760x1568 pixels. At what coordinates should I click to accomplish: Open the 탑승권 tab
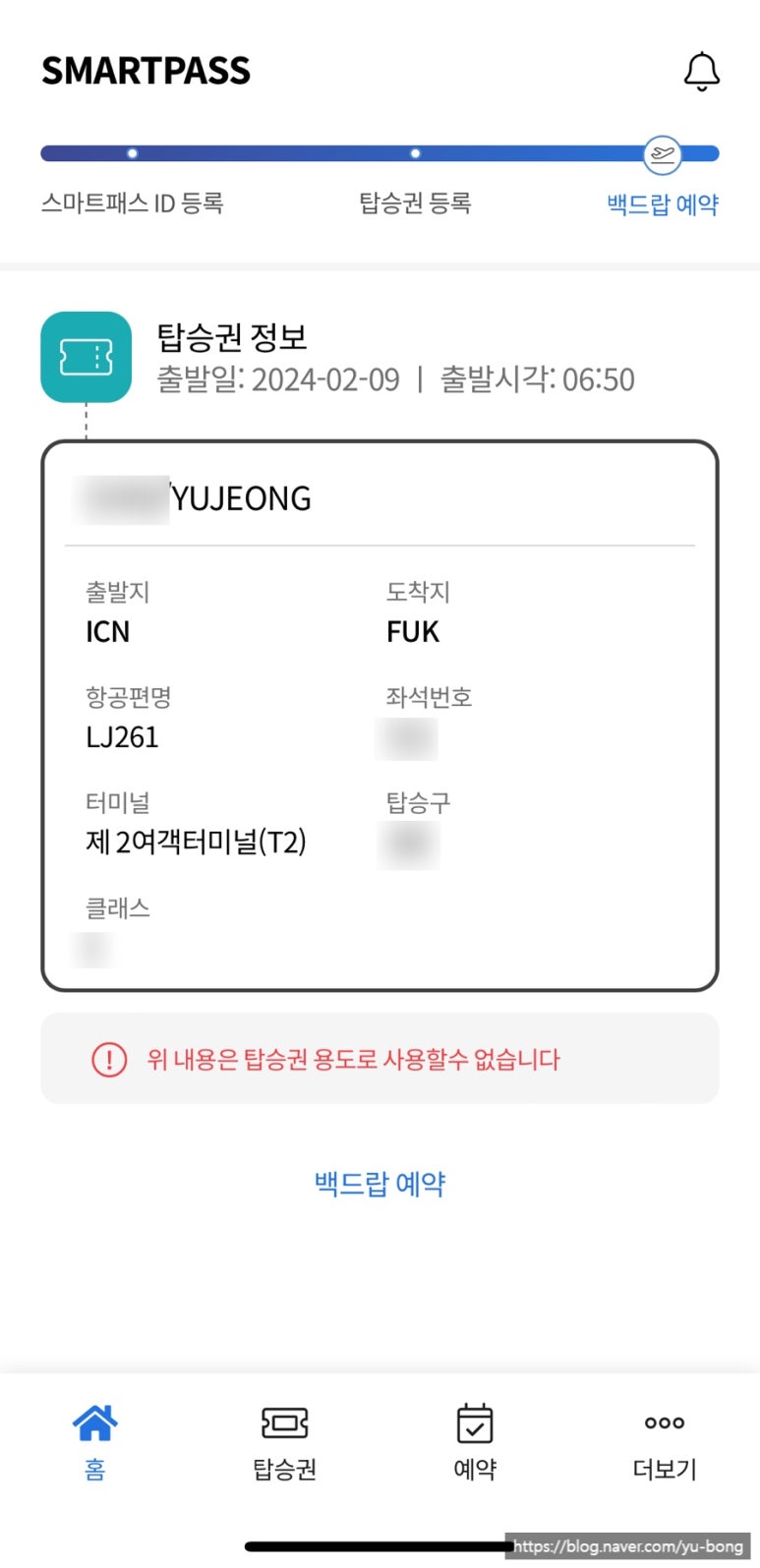[x=285, y=1443]
